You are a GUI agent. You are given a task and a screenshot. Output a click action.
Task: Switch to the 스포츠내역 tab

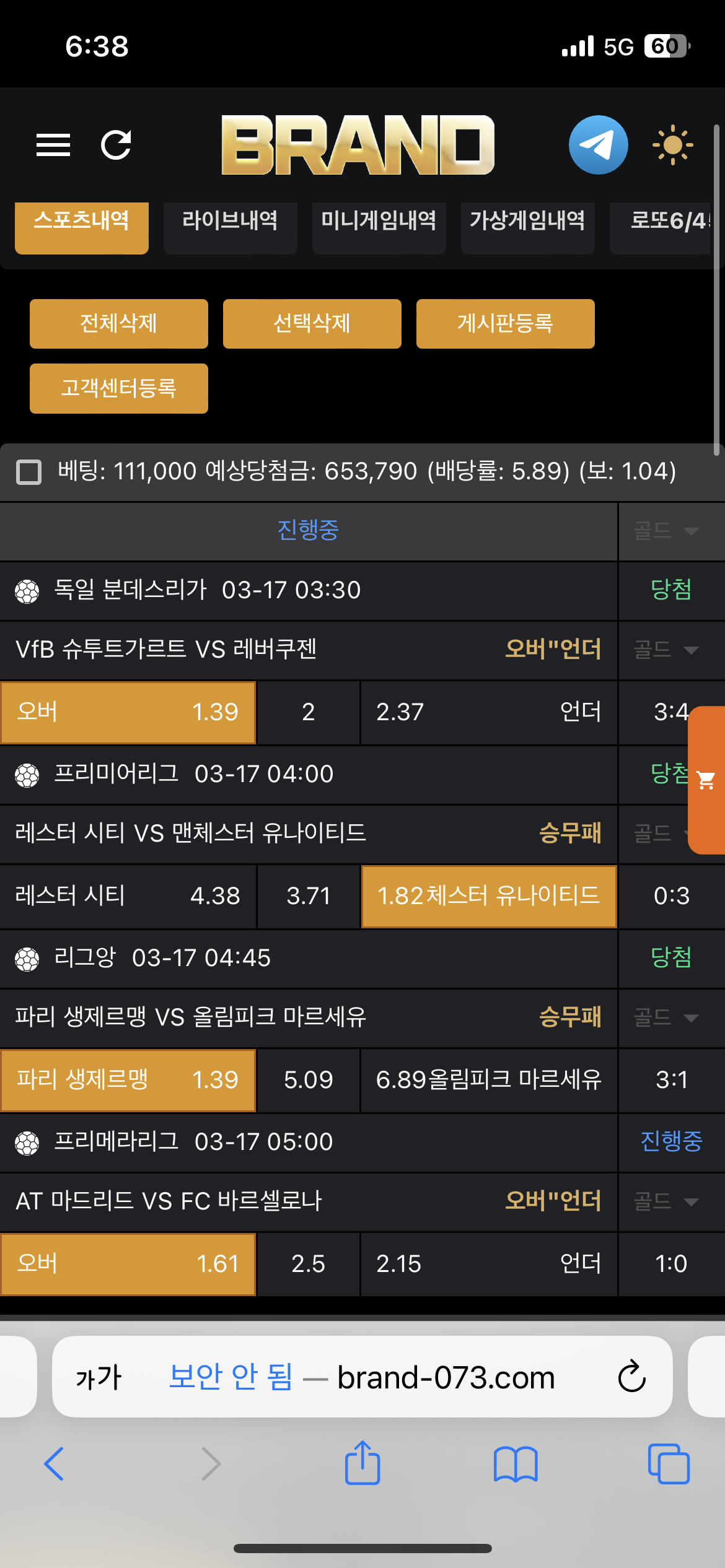(x=82, y=223)
